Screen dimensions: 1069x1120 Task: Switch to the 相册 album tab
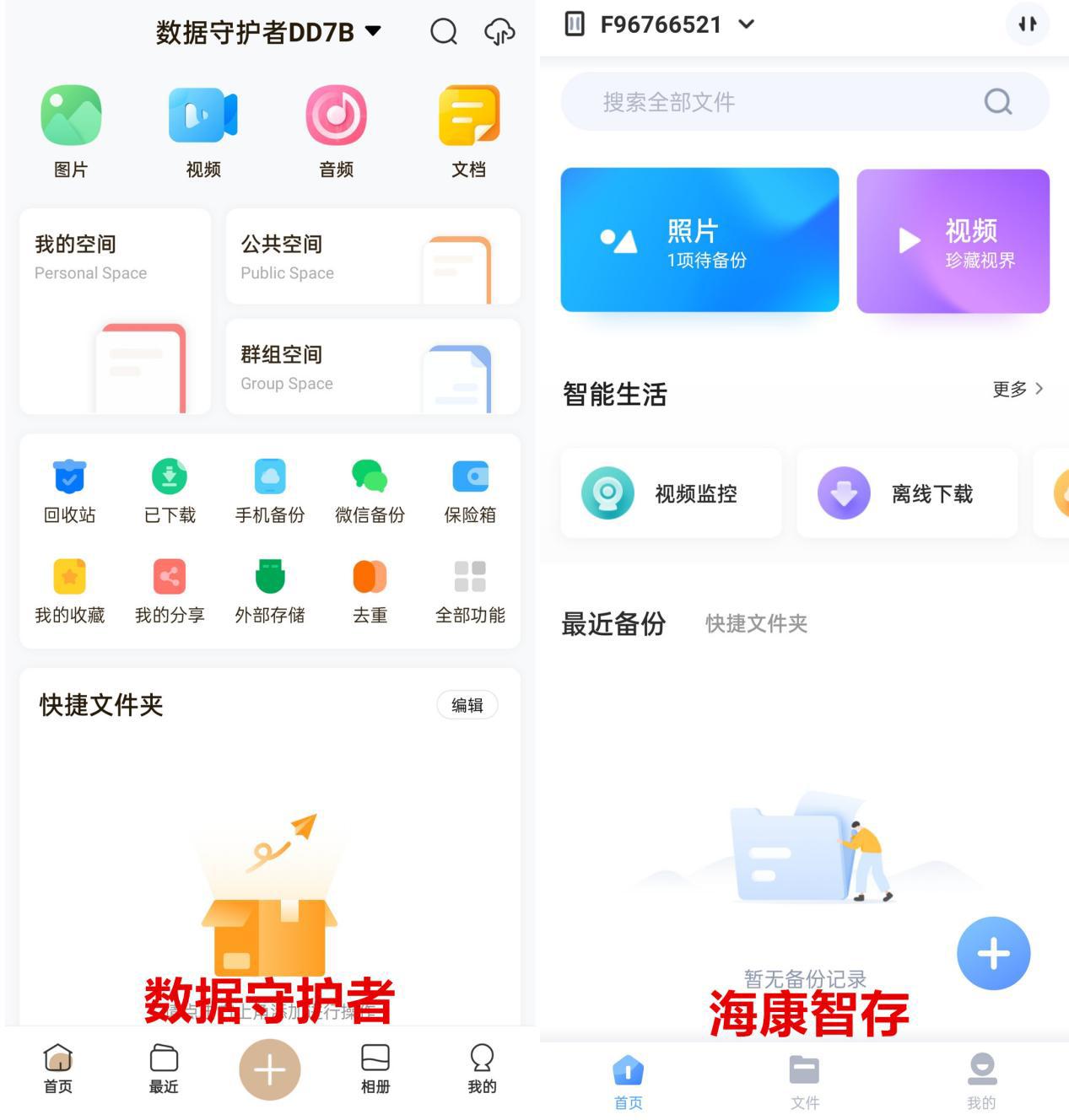click(x=375, y=1069)
